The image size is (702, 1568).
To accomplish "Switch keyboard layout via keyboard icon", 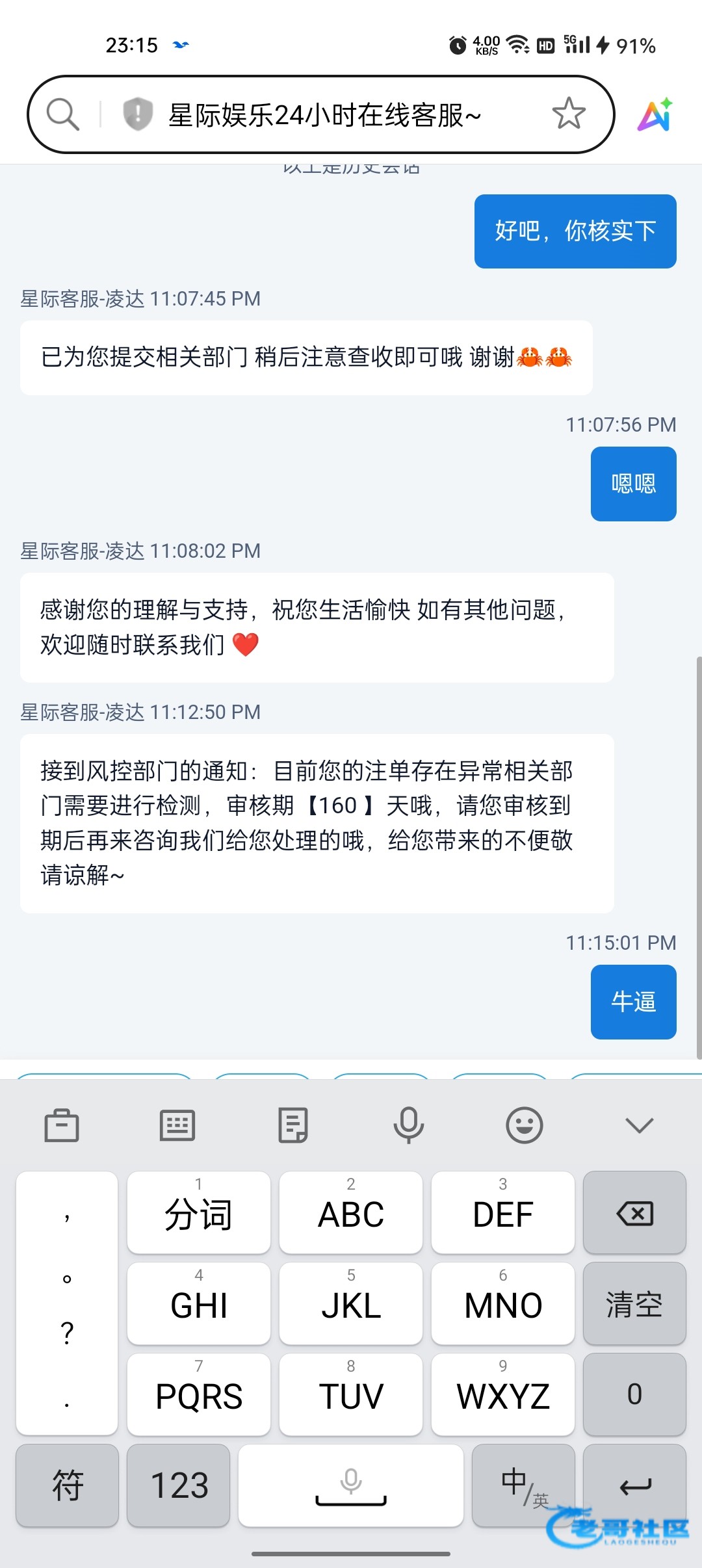I will pos(177,1125).
